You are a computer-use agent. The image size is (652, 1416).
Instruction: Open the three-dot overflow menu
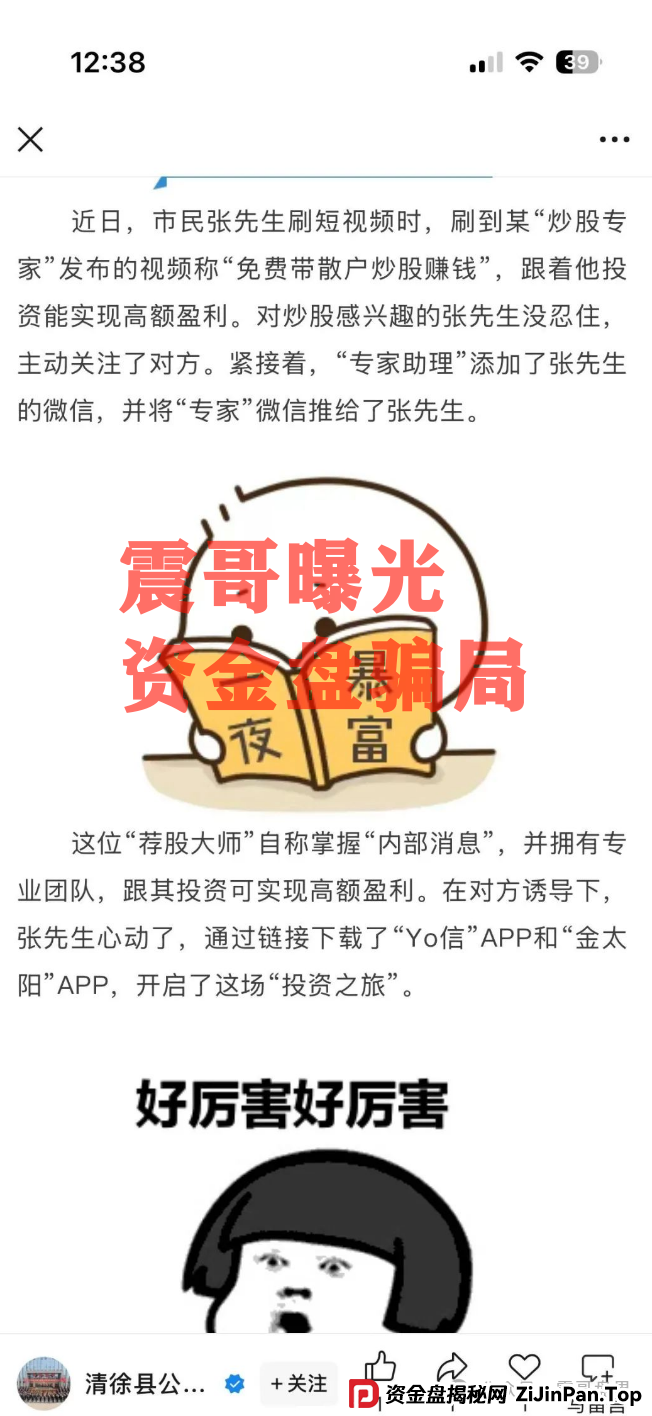click(x=614, y=140)
